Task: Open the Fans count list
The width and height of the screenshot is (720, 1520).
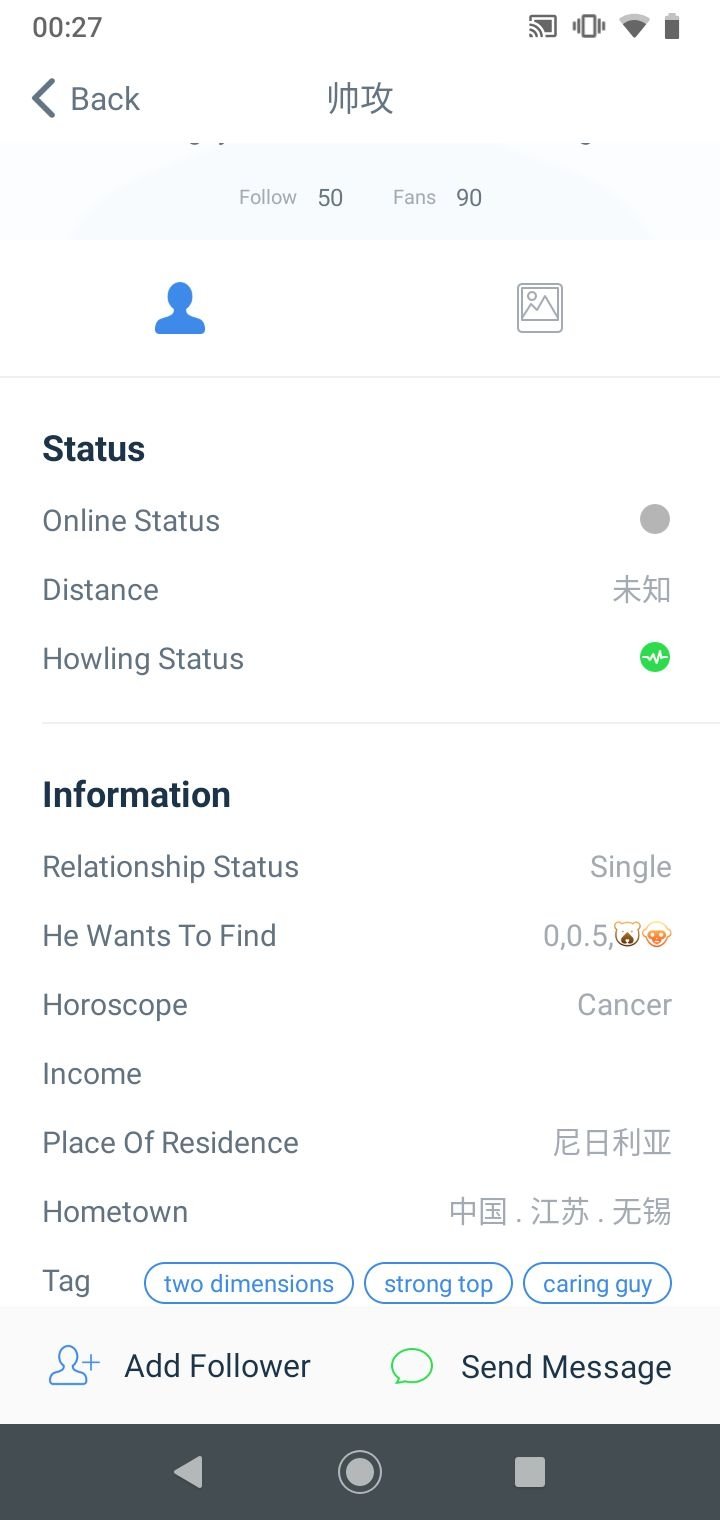Action: 438,198
